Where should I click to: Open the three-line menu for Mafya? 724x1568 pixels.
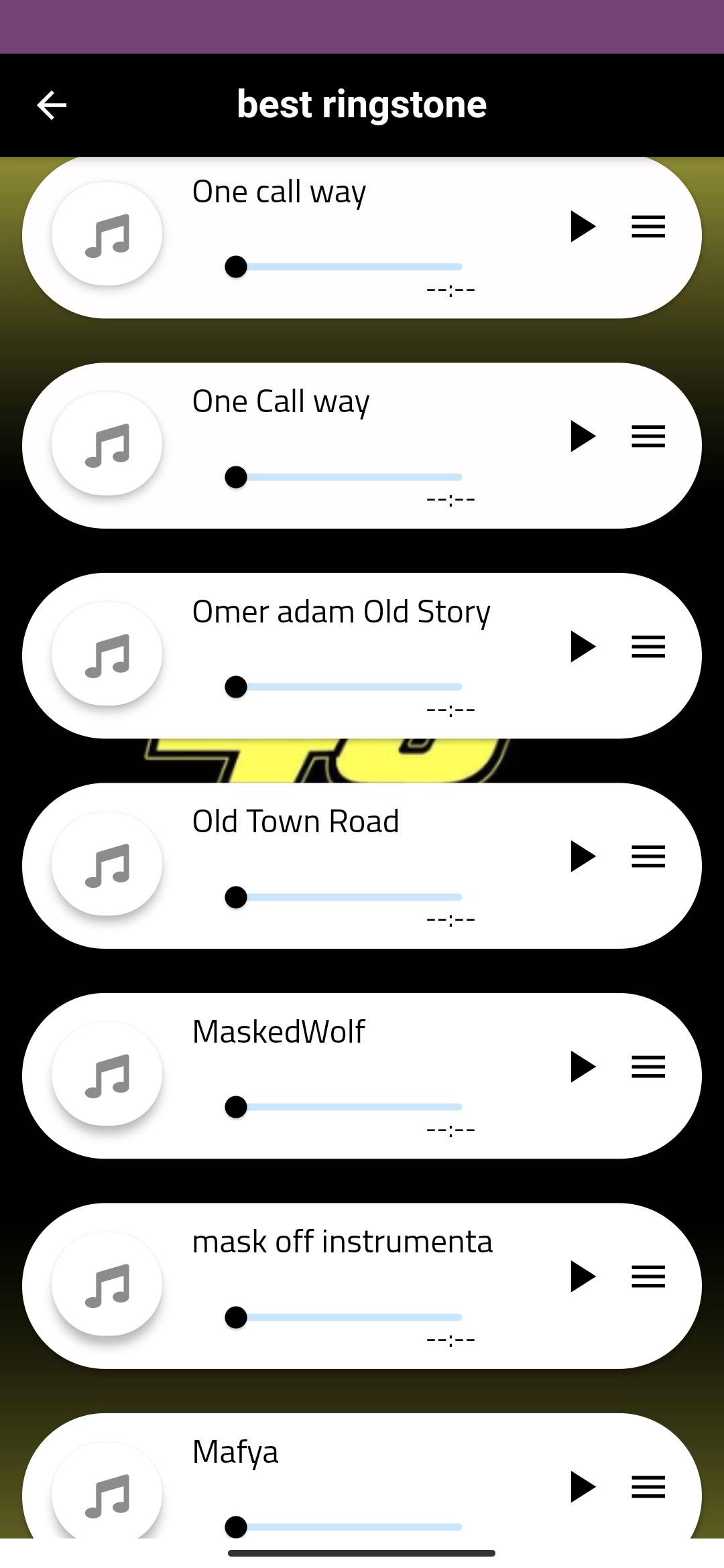[648, 1487]
